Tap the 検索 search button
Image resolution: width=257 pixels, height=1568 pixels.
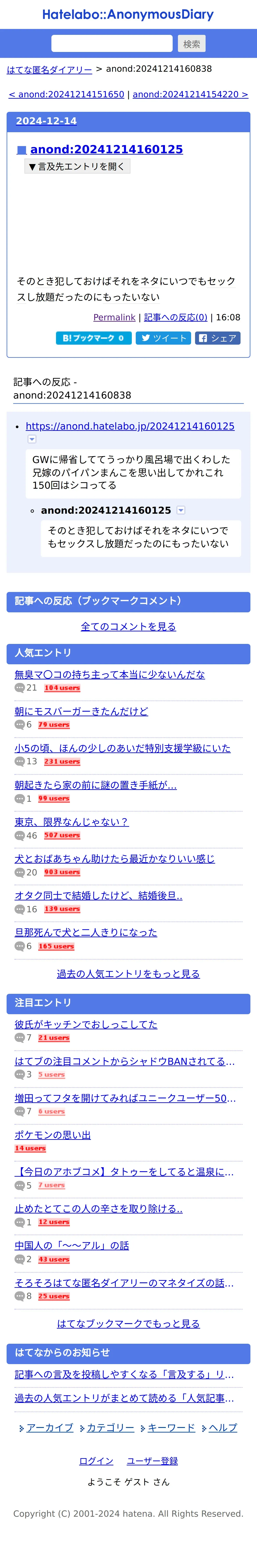tap(192, 44)
